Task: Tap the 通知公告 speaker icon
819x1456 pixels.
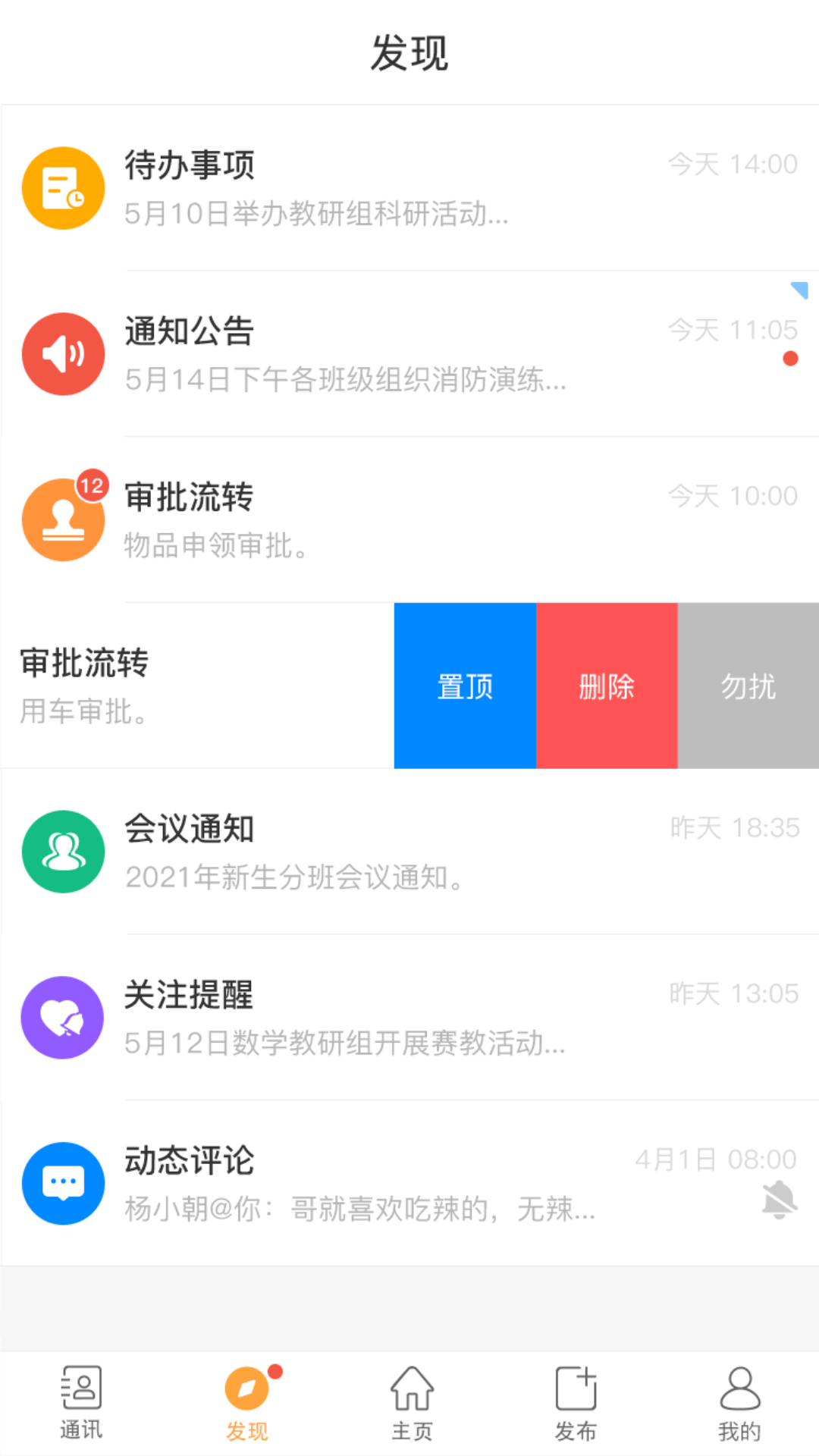Action: [x=63, y=353]
